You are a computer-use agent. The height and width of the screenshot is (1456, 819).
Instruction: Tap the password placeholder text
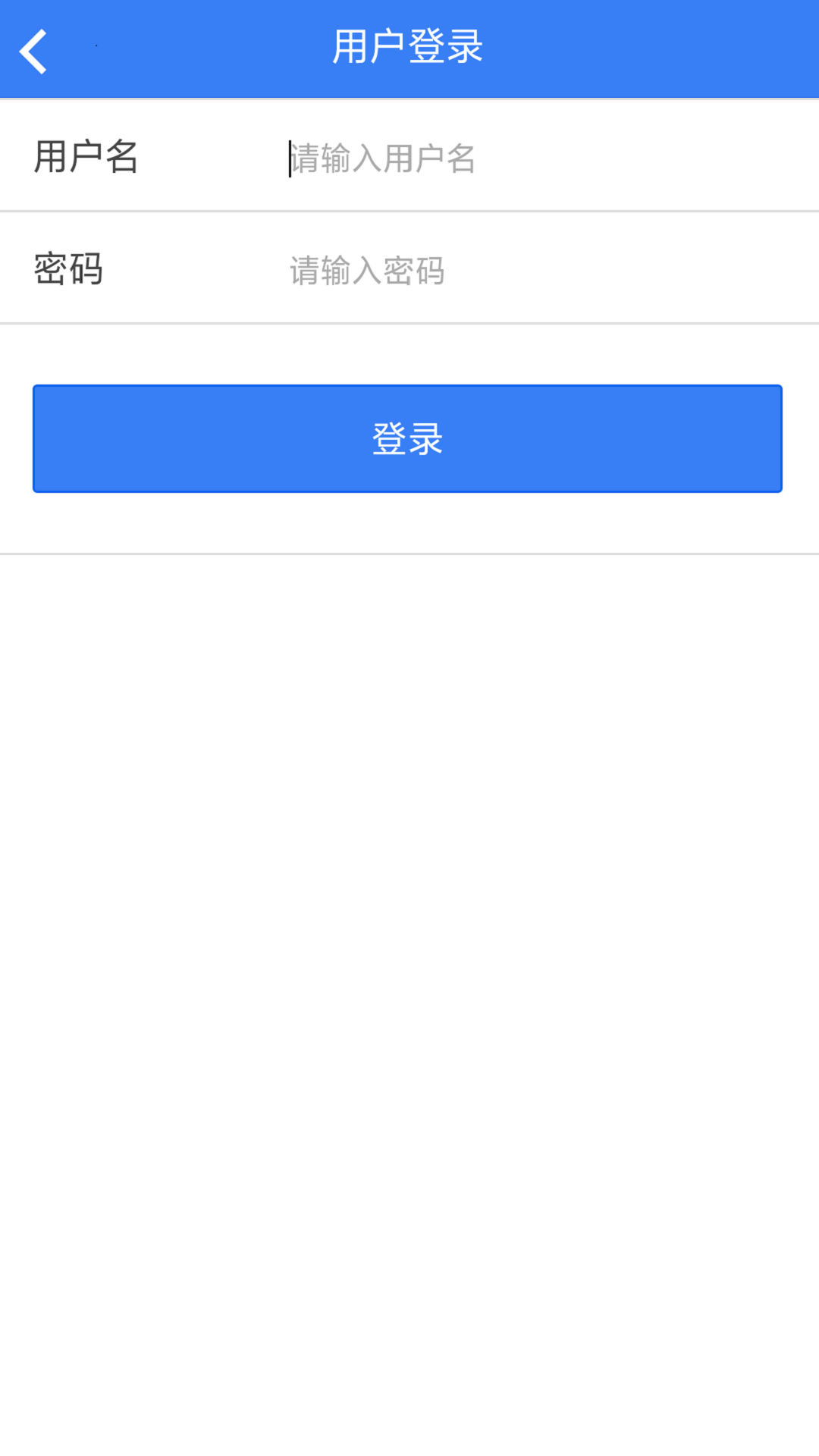(366, 271)
